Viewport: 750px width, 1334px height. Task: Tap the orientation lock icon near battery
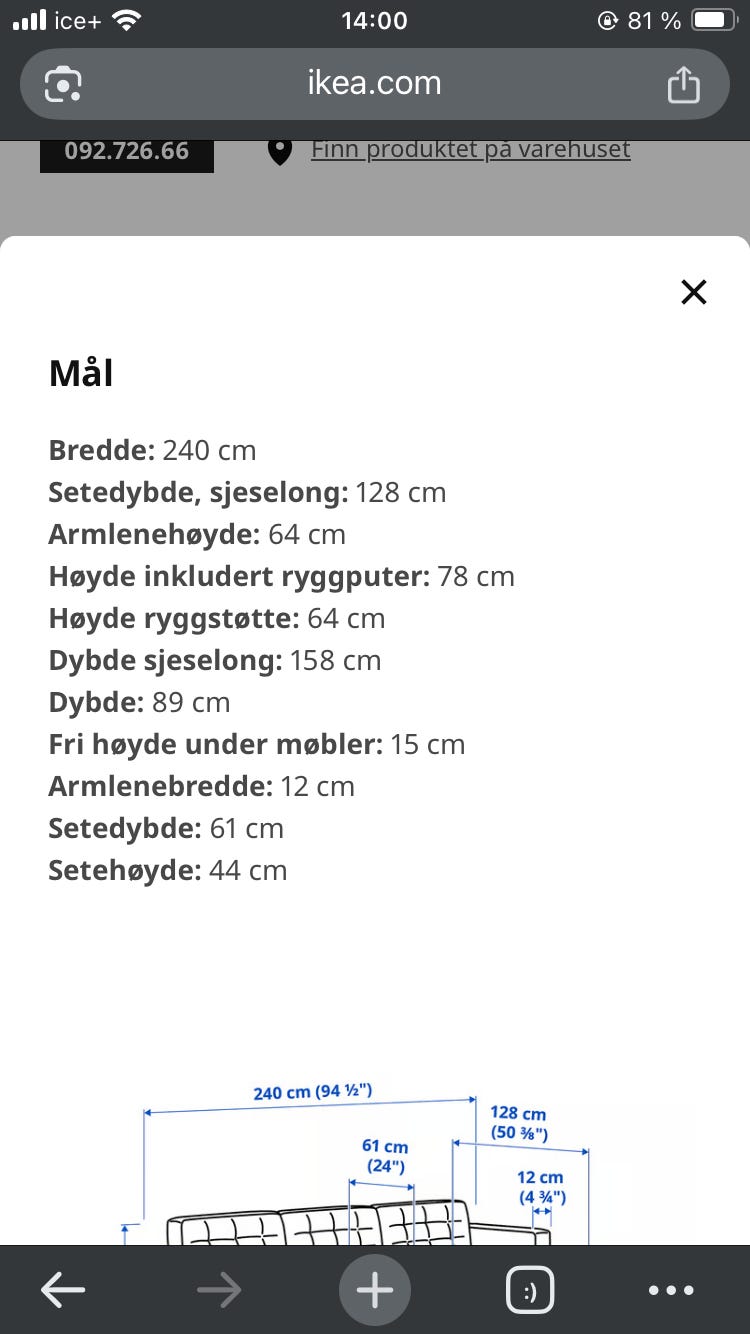tap(608, 19)
